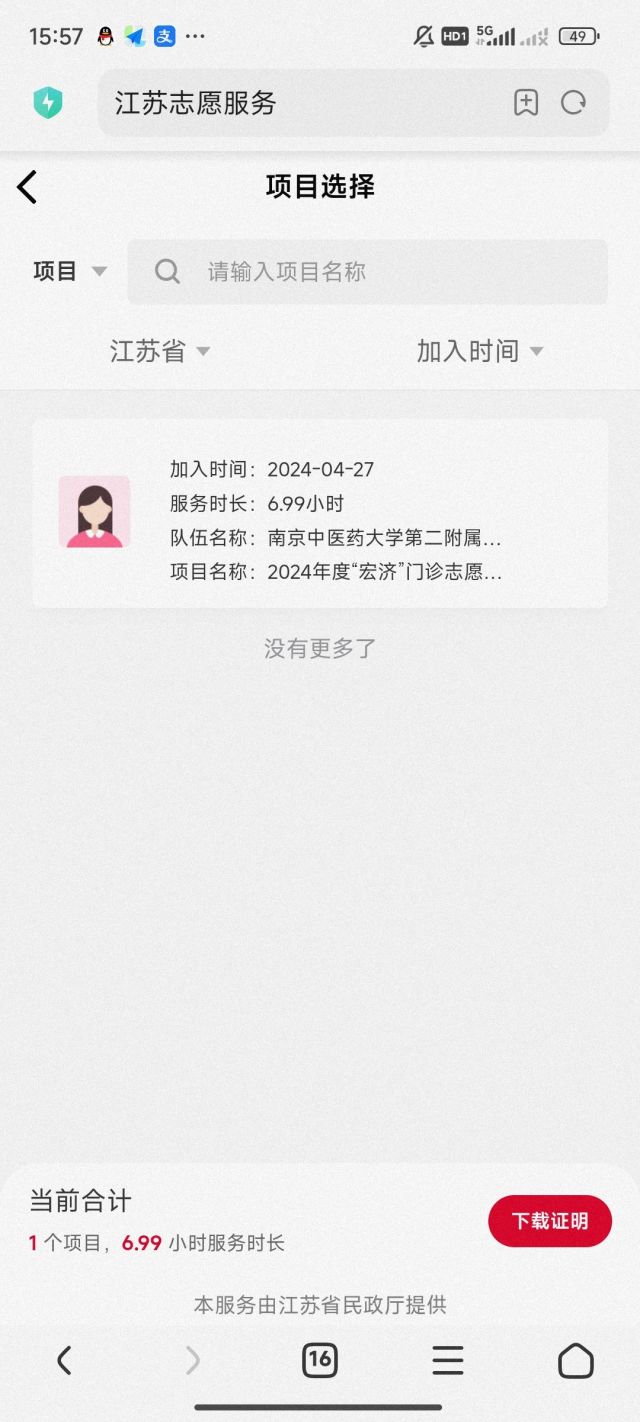Reload the 江苏志愿服务 page
Screen dimensions: 640x1422
[573, 102]
